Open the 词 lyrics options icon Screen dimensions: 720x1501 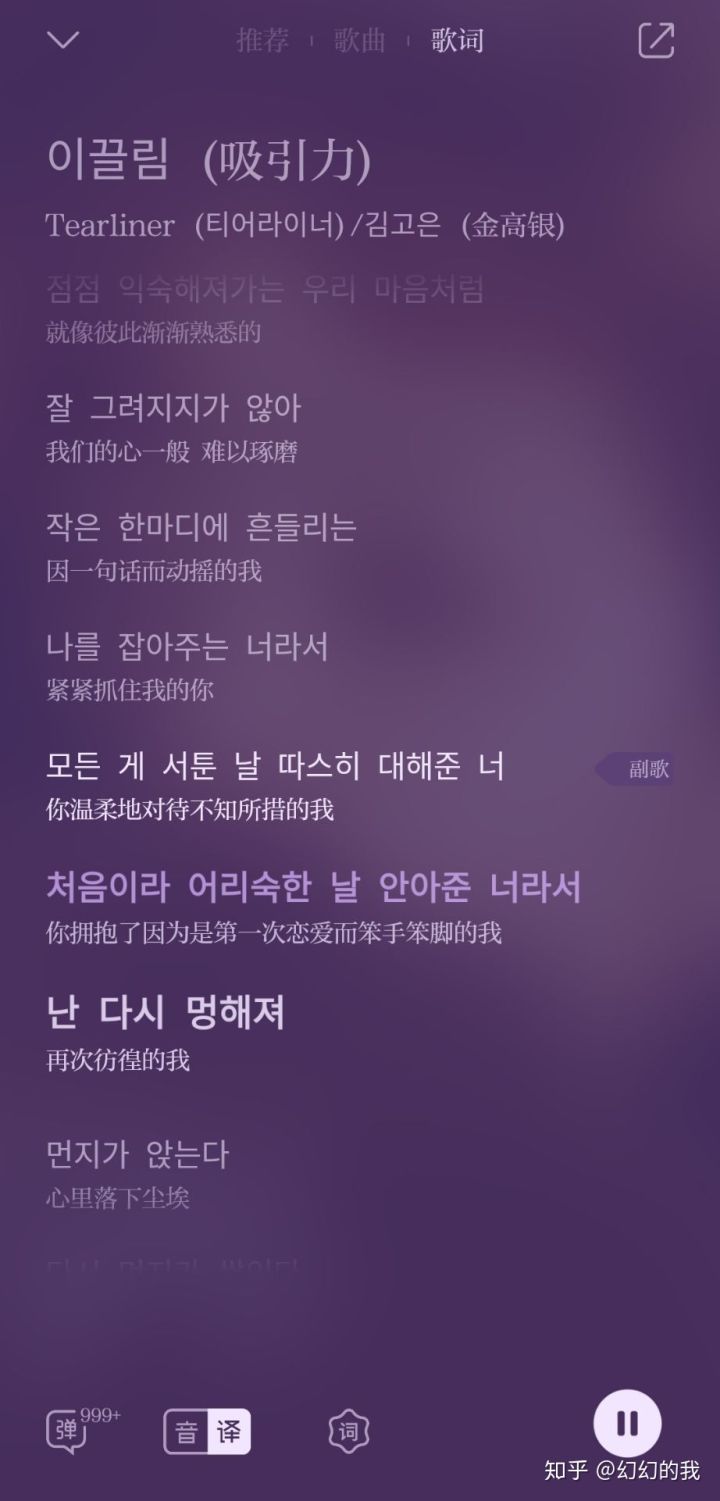click(x=348, y=1432)
